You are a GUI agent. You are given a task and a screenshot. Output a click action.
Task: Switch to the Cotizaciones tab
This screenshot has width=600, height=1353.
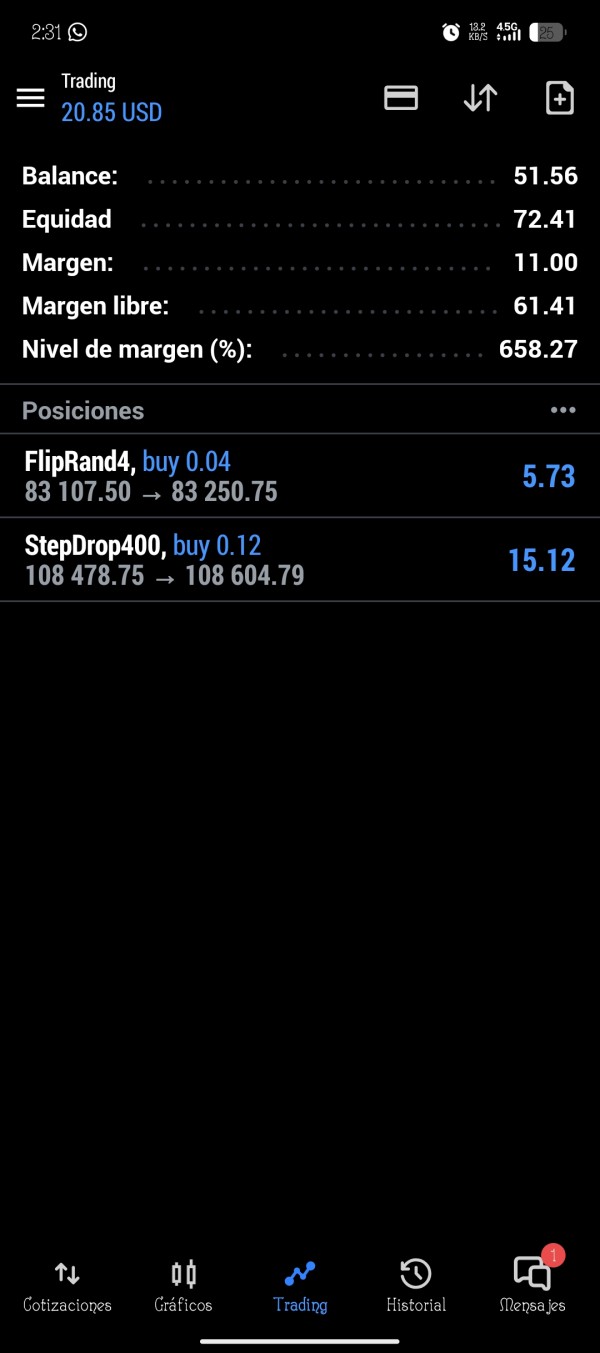point(67,1287)
